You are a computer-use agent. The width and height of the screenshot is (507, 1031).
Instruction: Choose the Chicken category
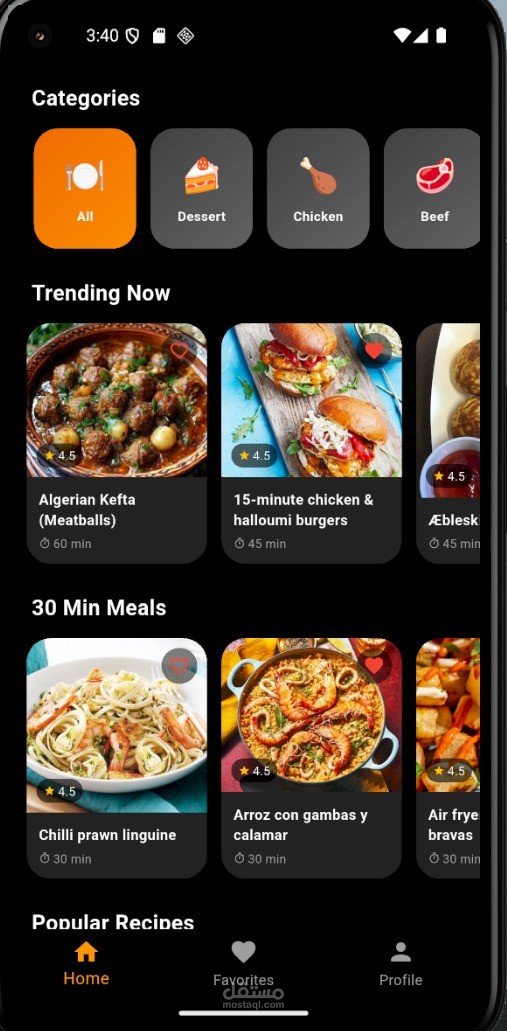(318, 188)
